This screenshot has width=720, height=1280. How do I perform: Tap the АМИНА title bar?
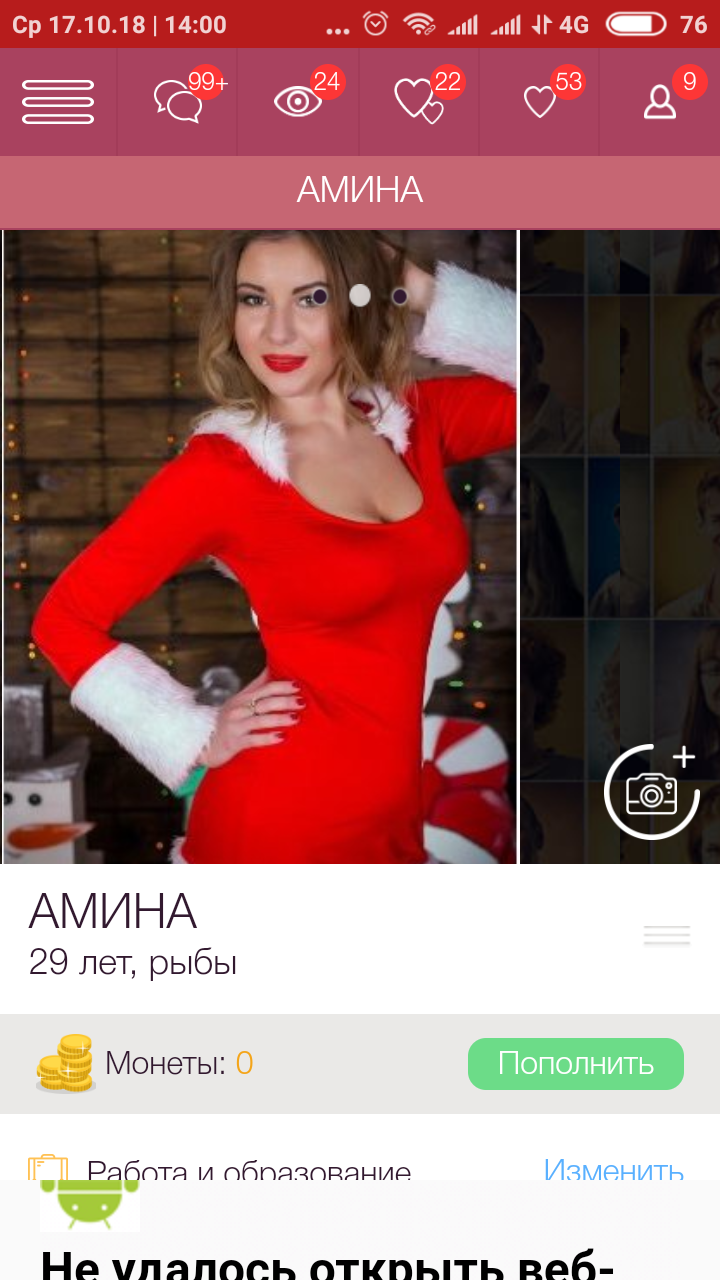pos(360,190)
